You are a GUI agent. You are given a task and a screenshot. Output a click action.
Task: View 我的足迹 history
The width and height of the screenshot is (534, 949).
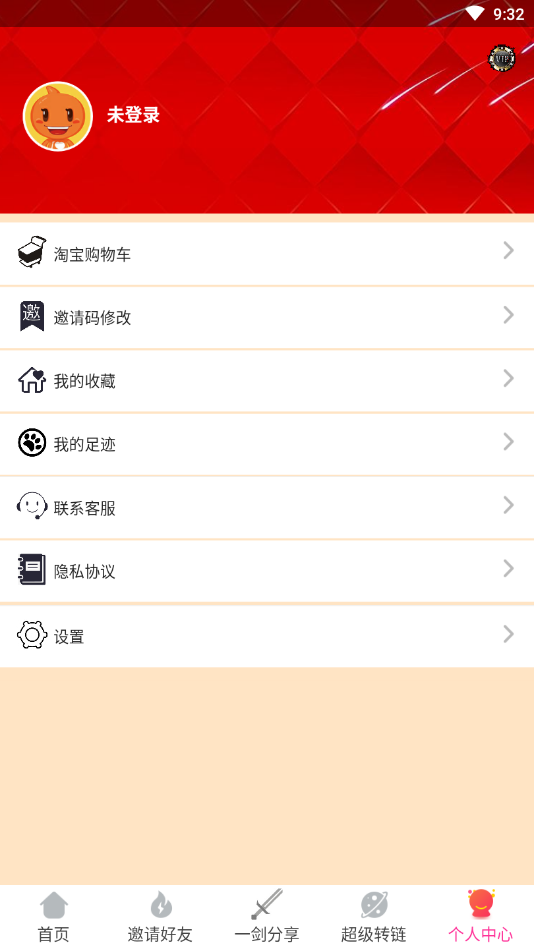(x=267, y=444)
